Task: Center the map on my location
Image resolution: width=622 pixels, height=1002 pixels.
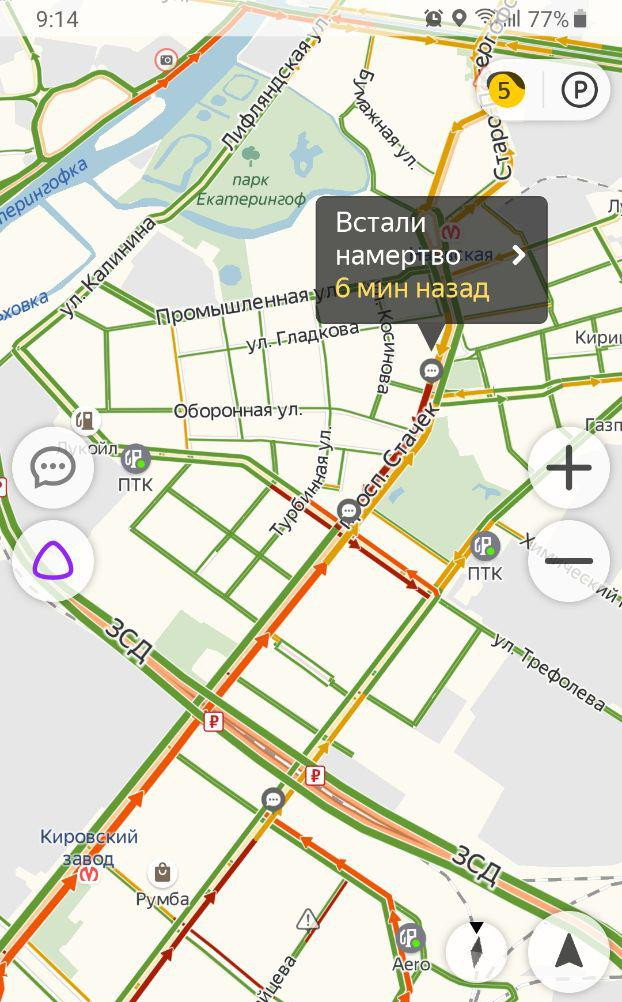Action: [x=568, y=952]
